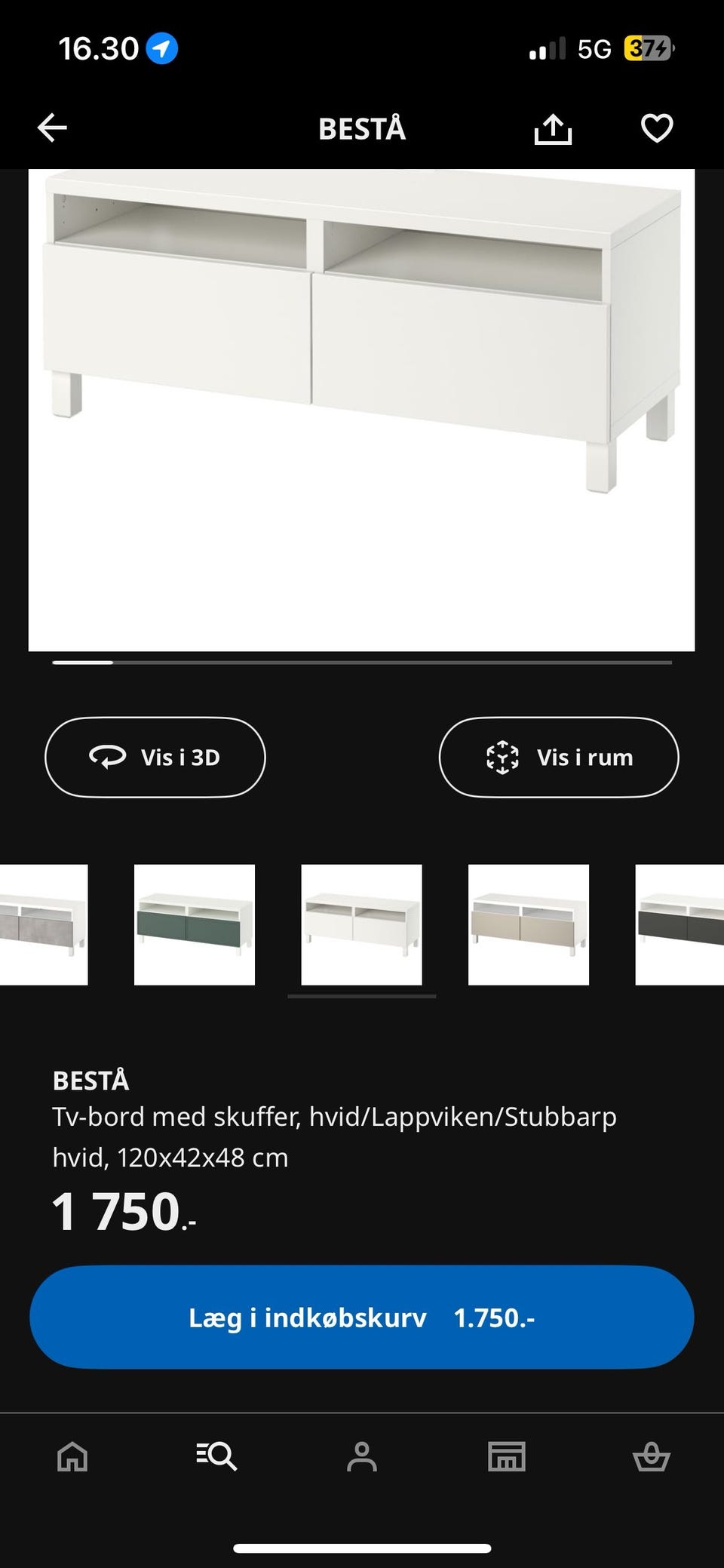
Task: Open the product in 3D view
Action: (155, 757)
